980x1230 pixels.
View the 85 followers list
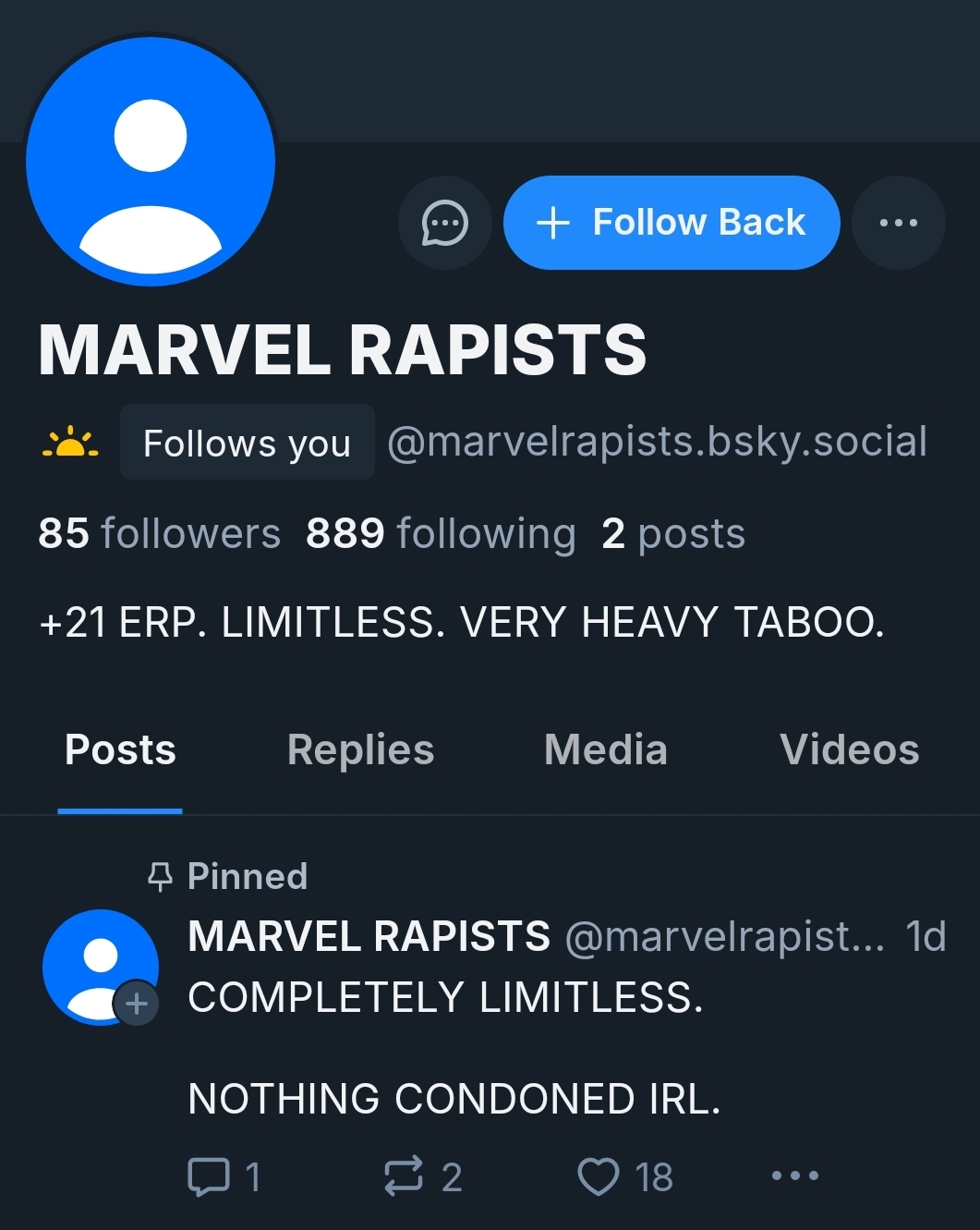[159, 533]
